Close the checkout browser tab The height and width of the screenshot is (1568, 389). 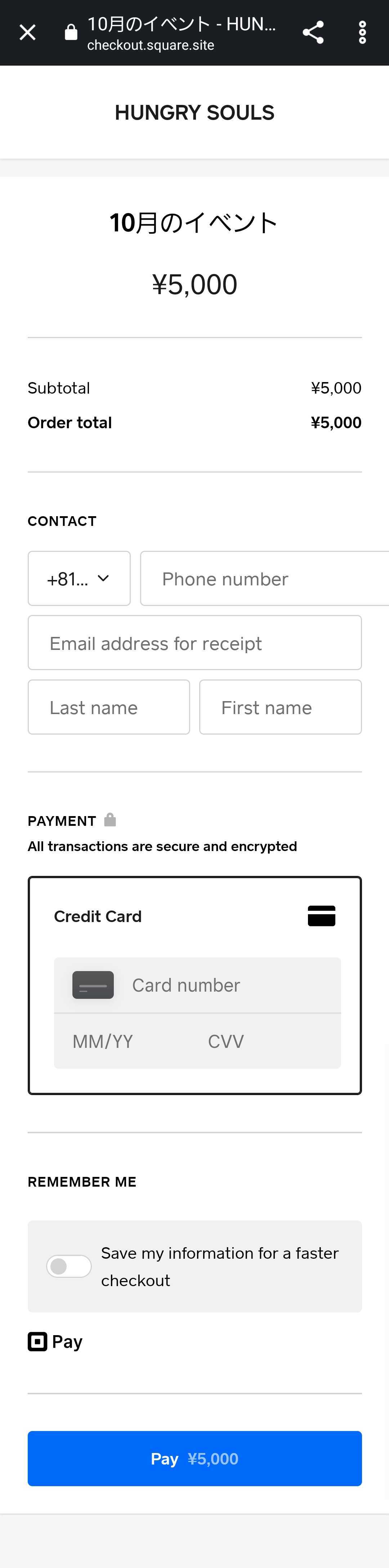[x=27, y=32]
